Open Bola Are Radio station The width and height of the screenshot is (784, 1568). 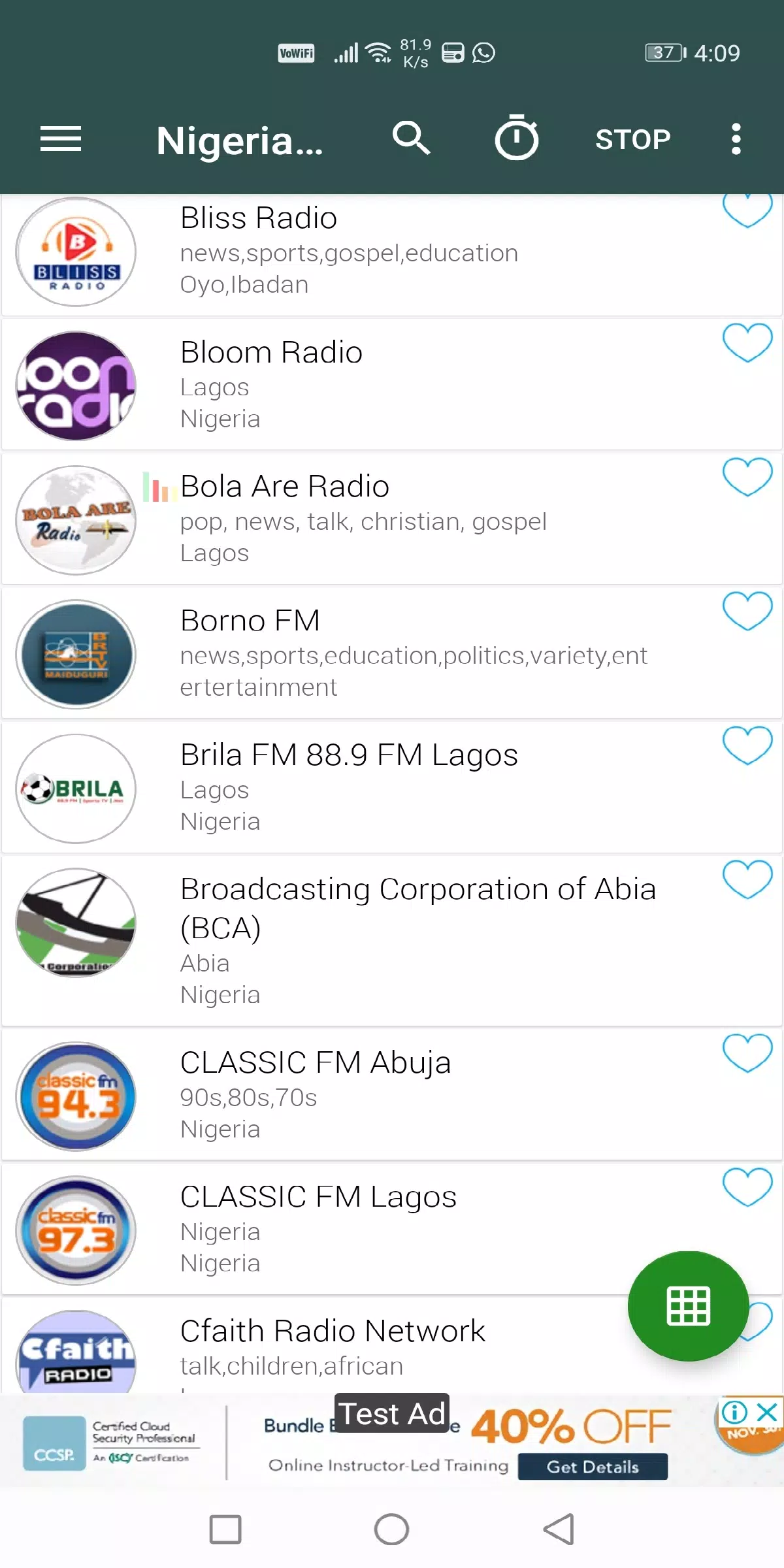(392, 519)
